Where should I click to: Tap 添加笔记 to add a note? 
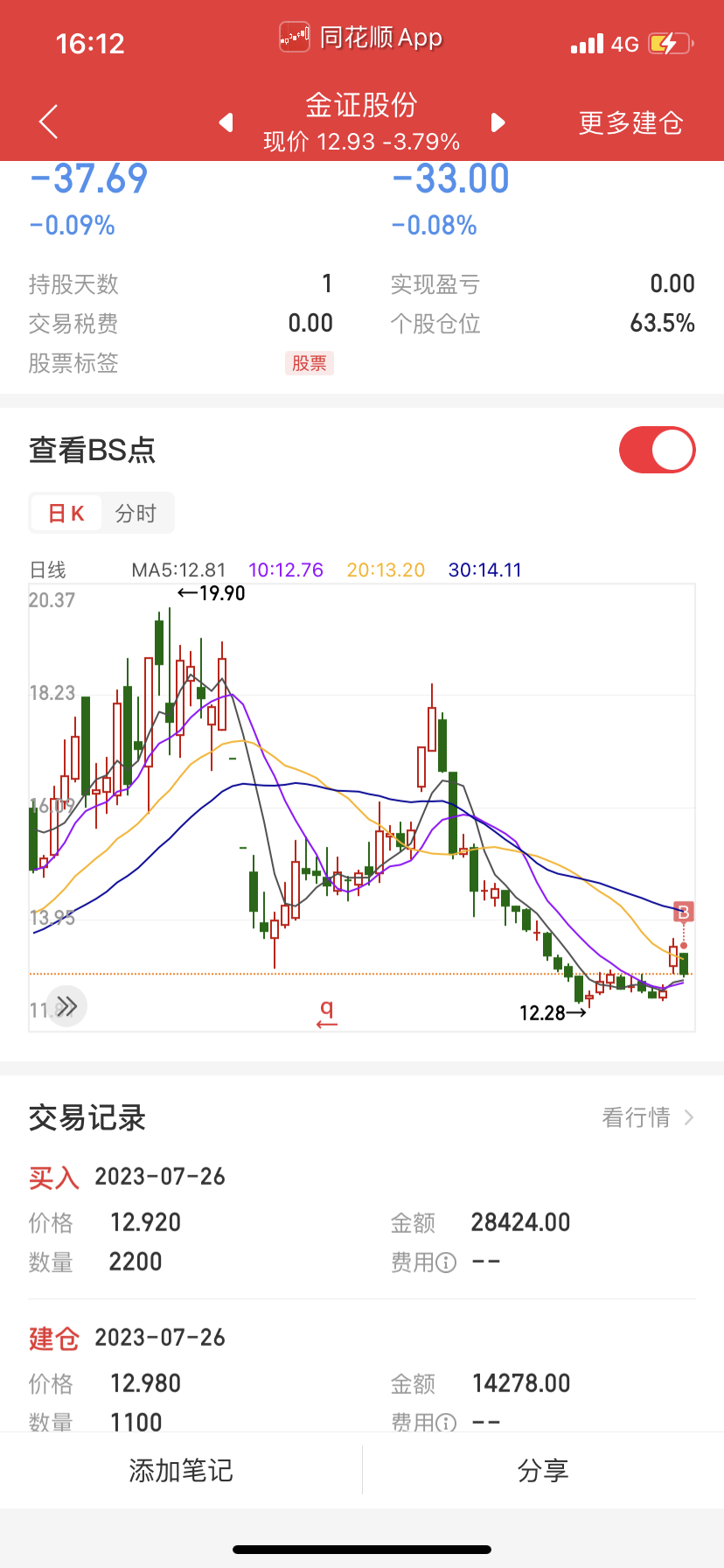[x=181, y=1471]
